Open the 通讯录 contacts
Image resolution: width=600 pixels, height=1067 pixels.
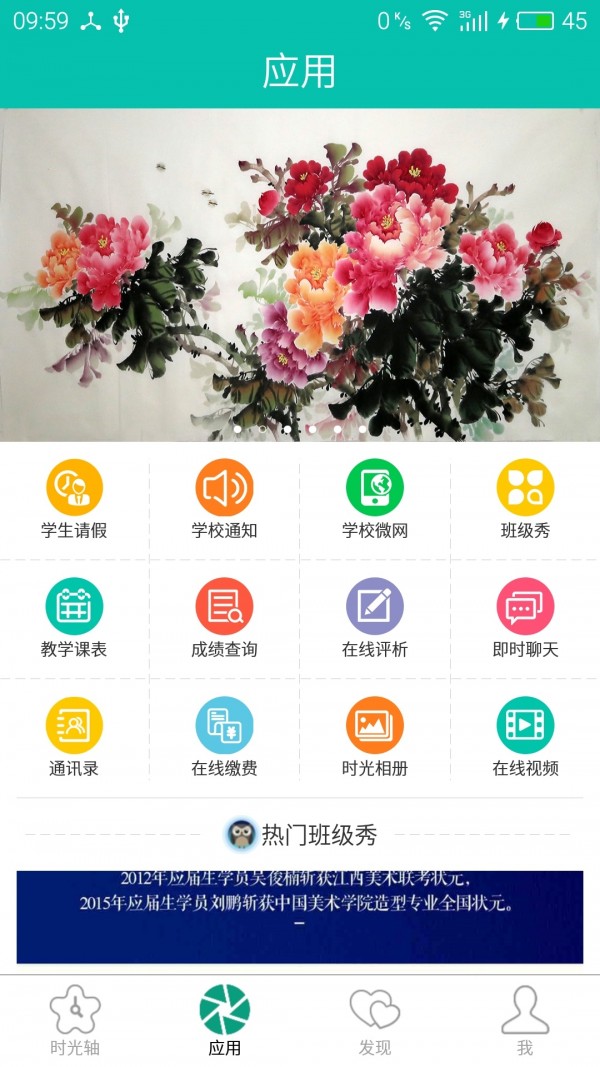[74, 737]
